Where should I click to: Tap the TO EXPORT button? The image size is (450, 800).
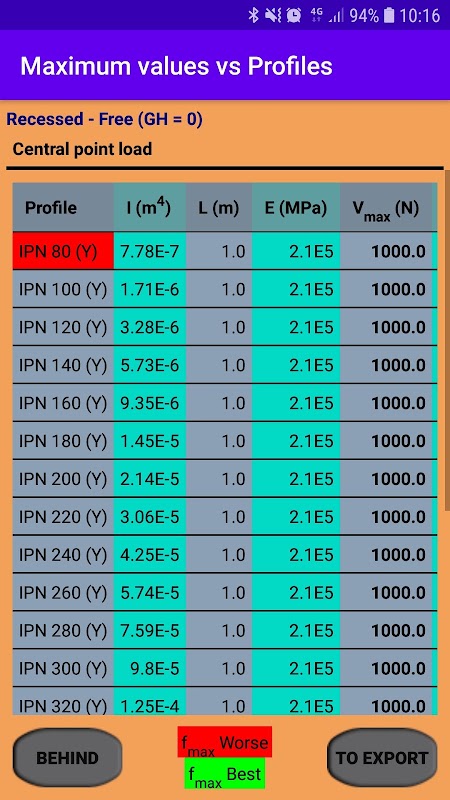pos(382,758)
